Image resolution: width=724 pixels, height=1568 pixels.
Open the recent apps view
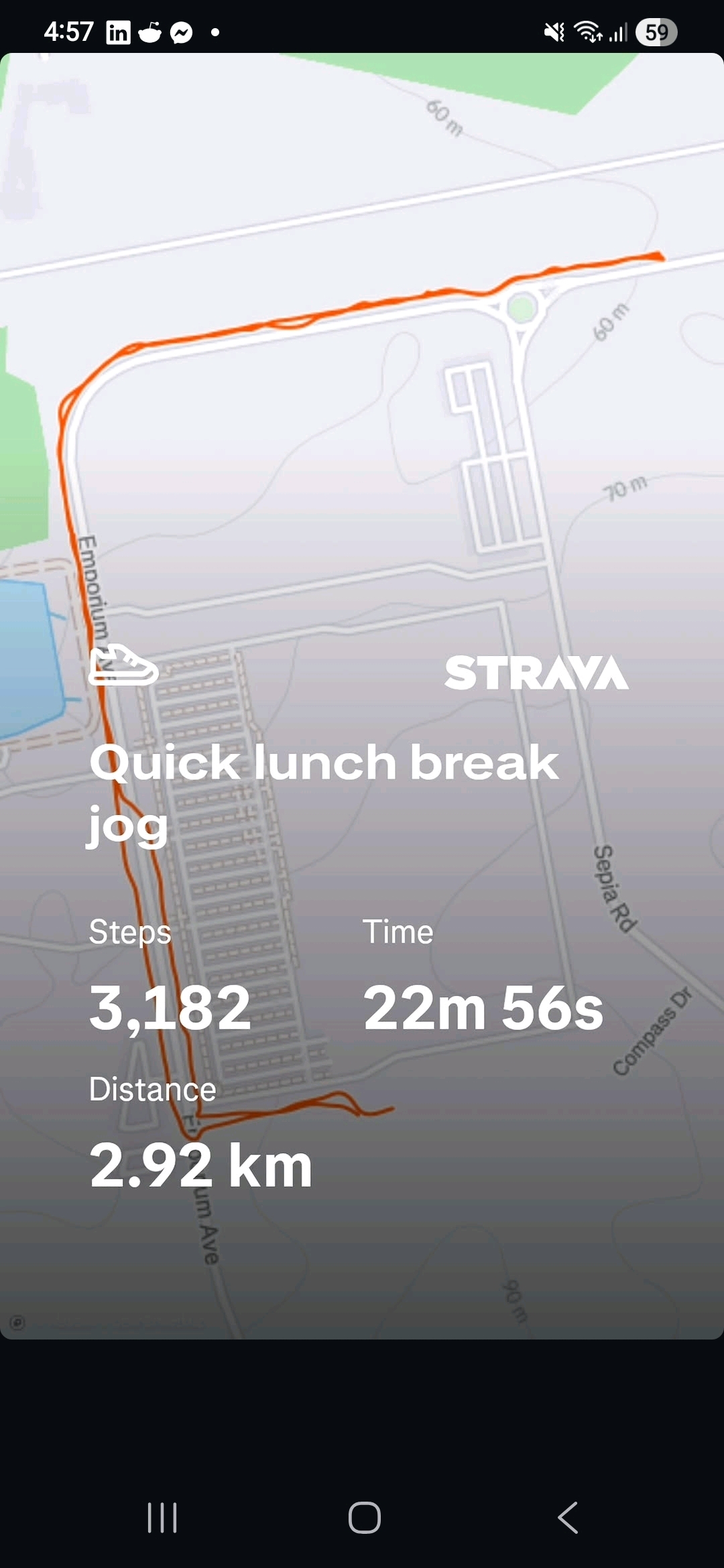(162, 1518)
